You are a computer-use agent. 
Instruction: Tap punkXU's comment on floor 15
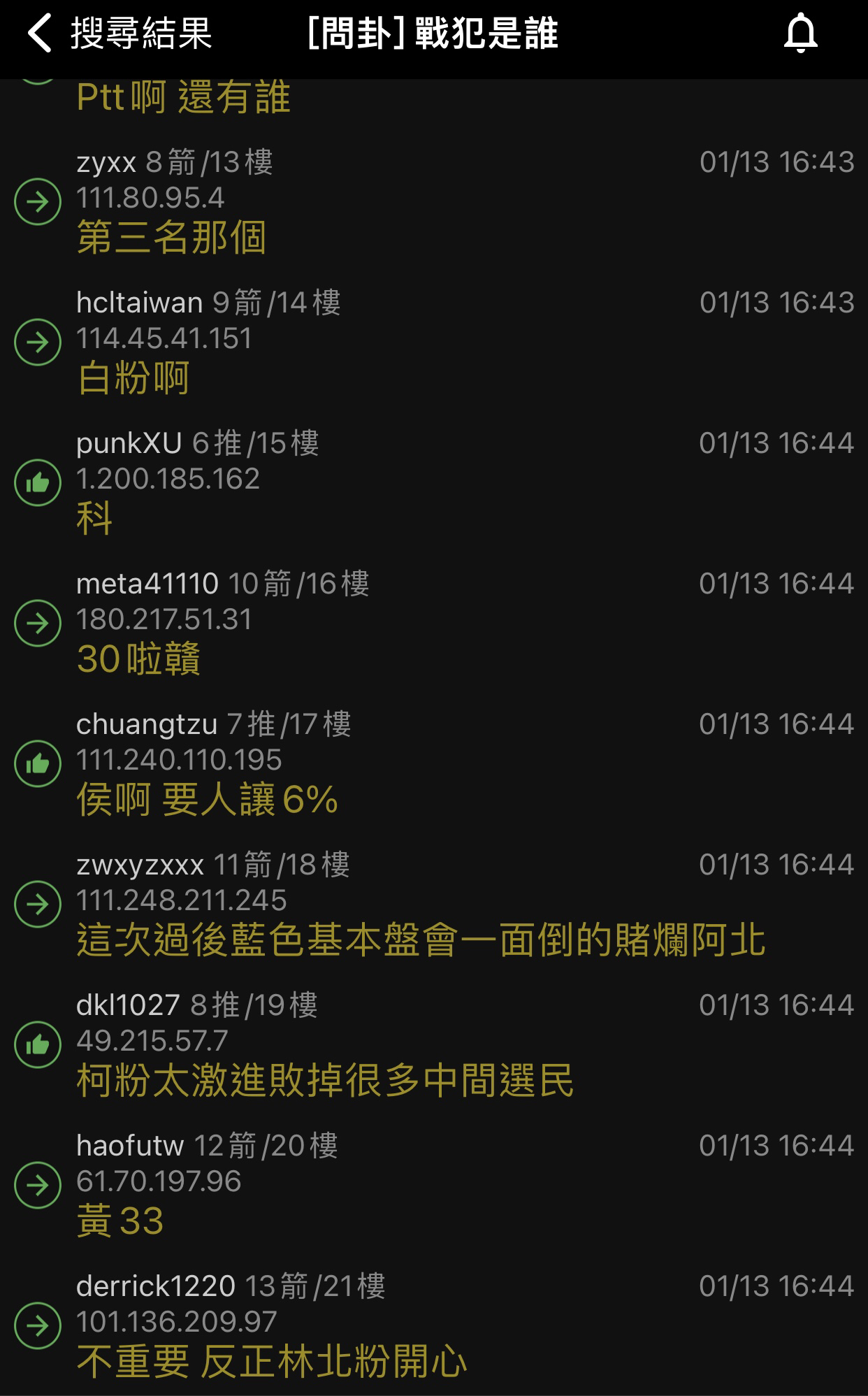[x=434, y=483]
